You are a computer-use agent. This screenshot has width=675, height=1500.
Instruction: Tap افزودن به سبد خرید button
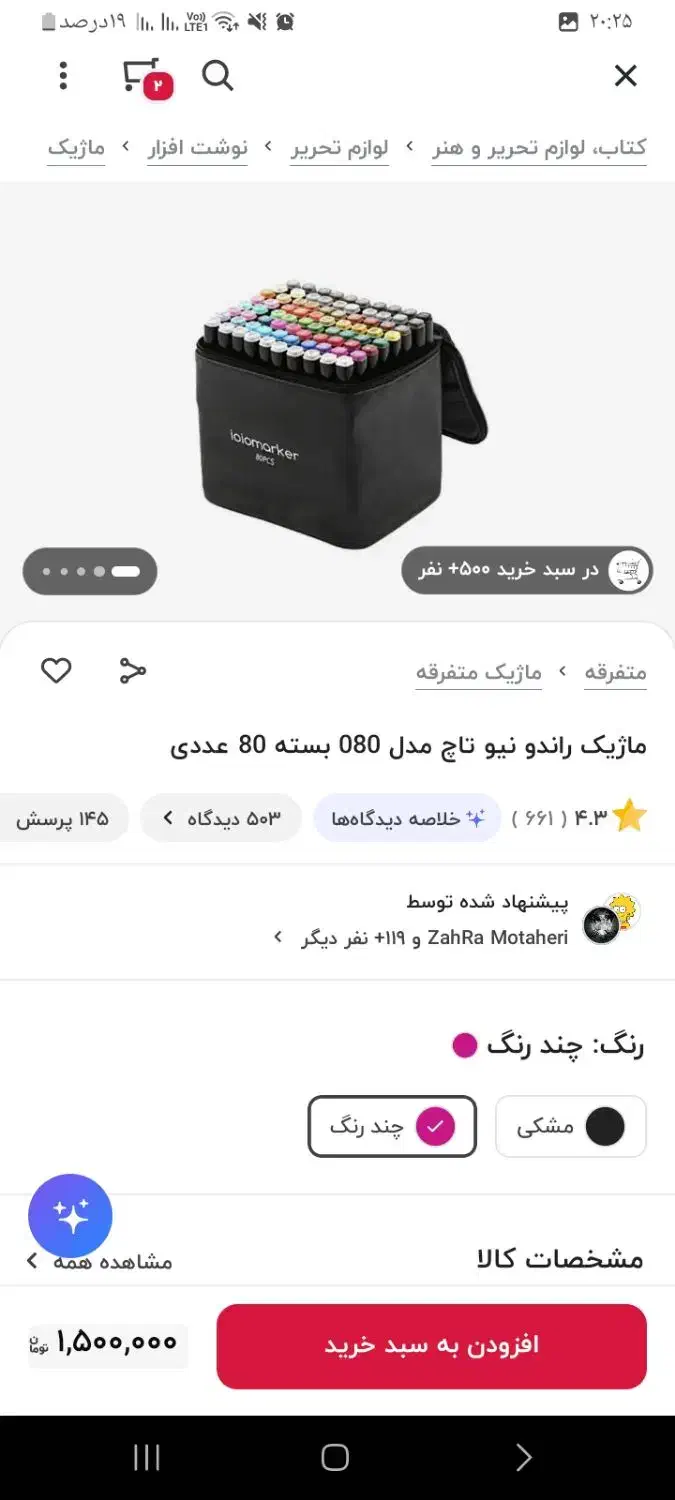coord(431,1346)
